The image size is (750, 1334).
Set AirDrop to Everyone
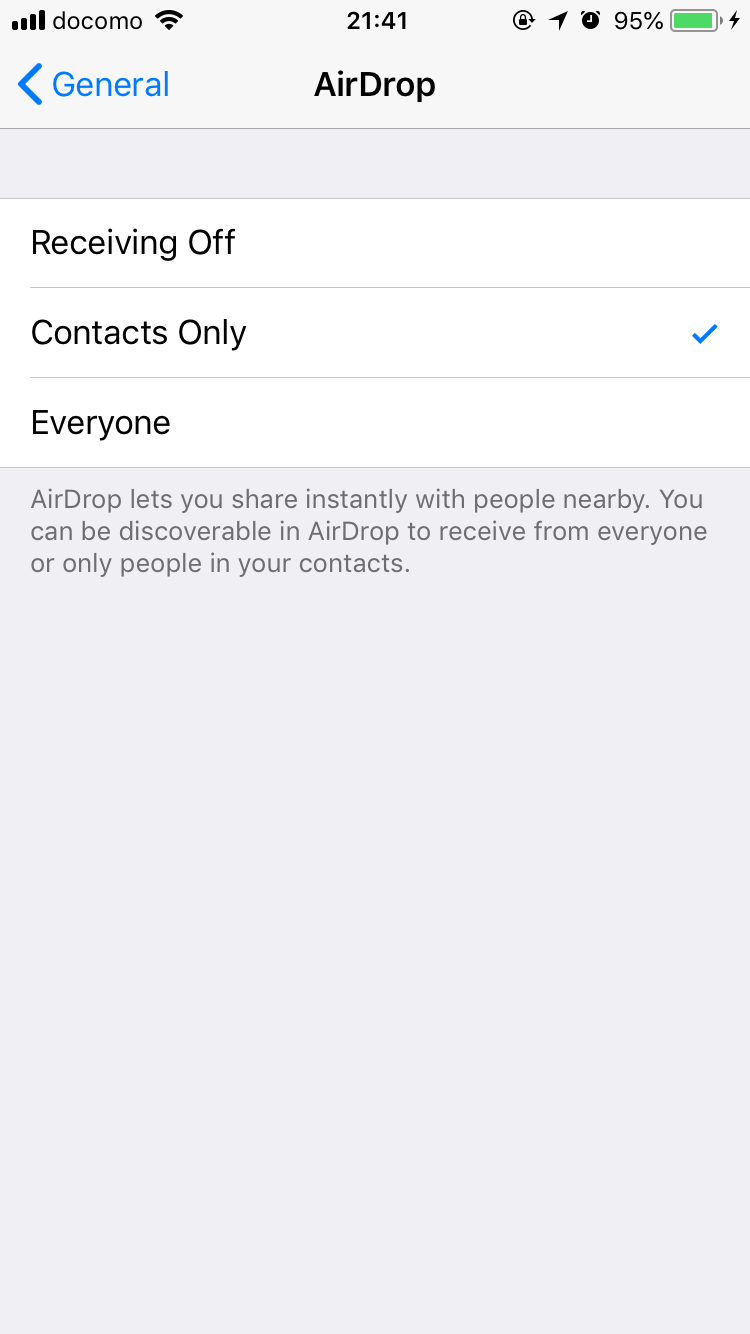(375, 423)
